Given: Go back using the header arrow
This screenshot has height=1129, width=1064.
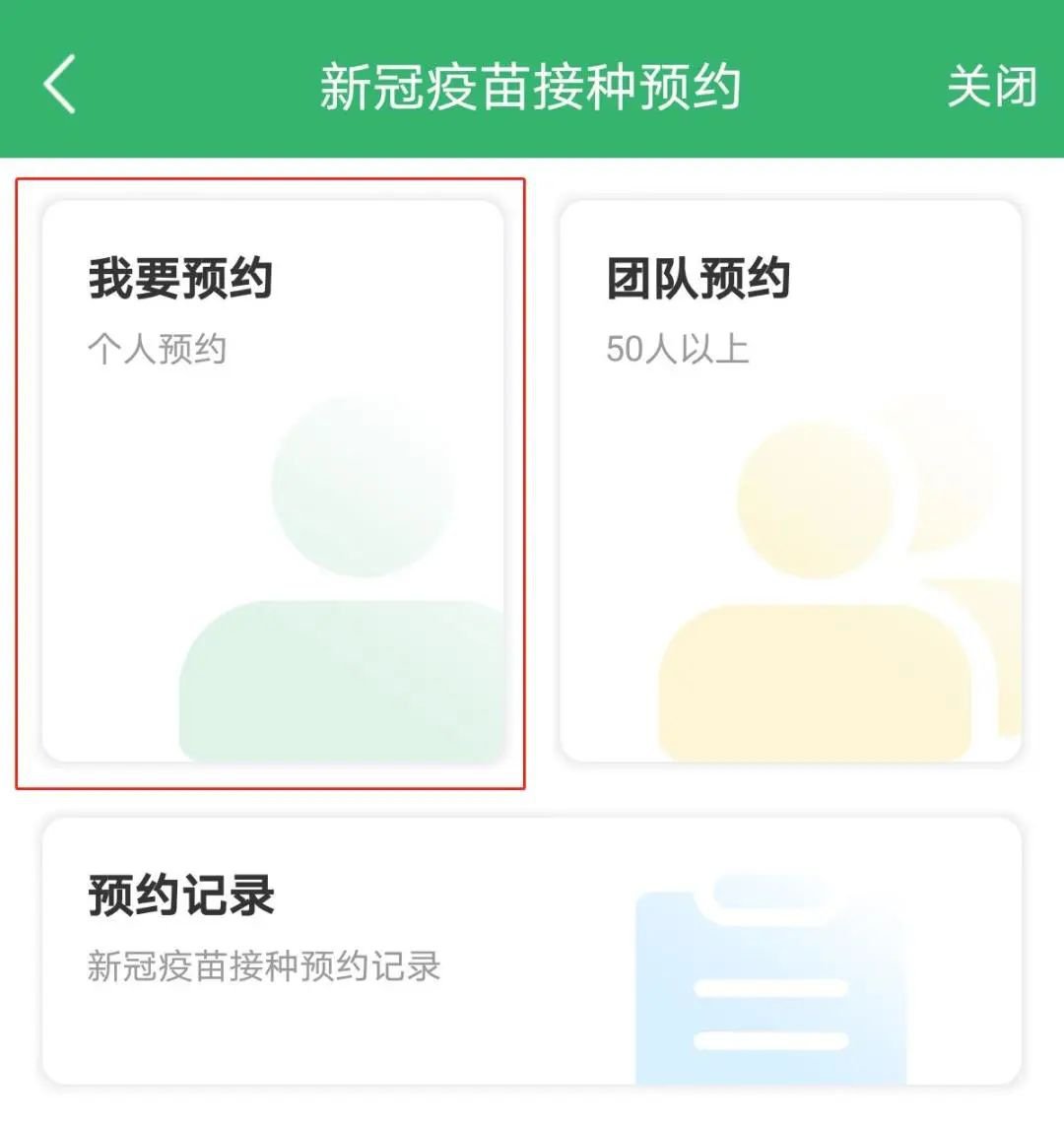Looking at the screenshot, I should [x=60, y=85].
